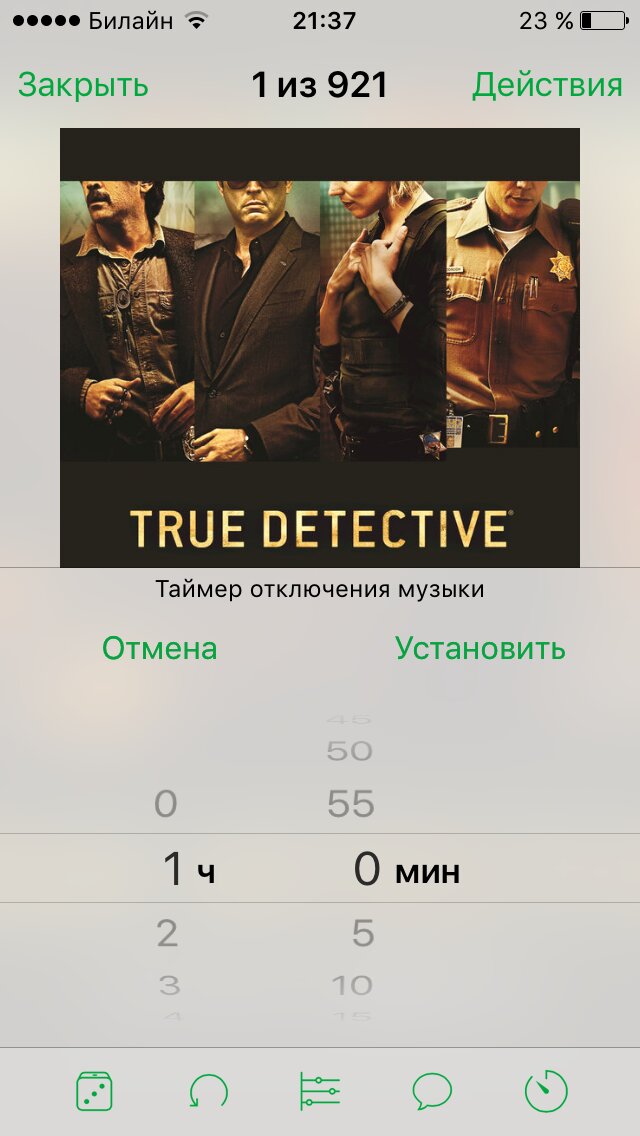Tap the sleep timer icon
The image size is (640, 1136).
546,1091
